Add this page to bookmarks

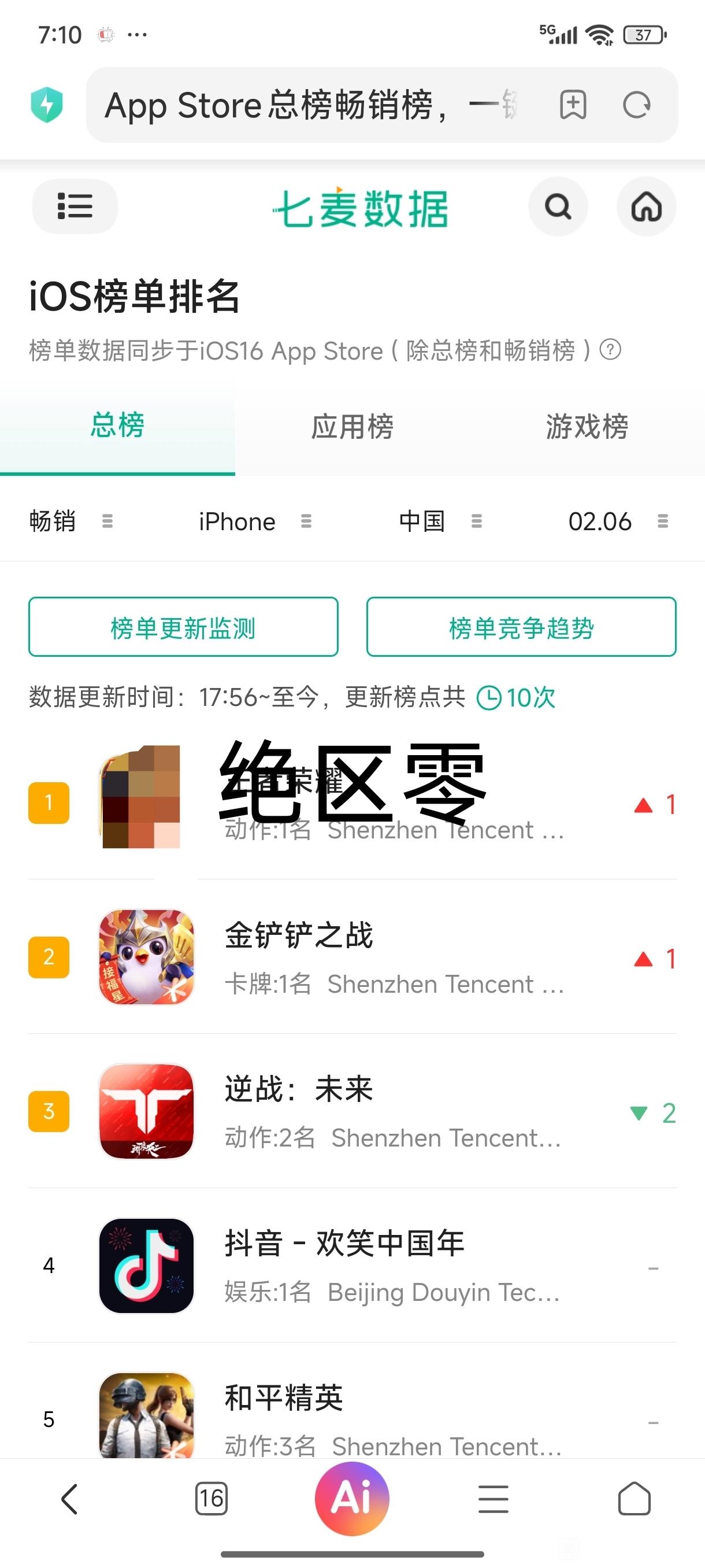[x=573, y=105]
